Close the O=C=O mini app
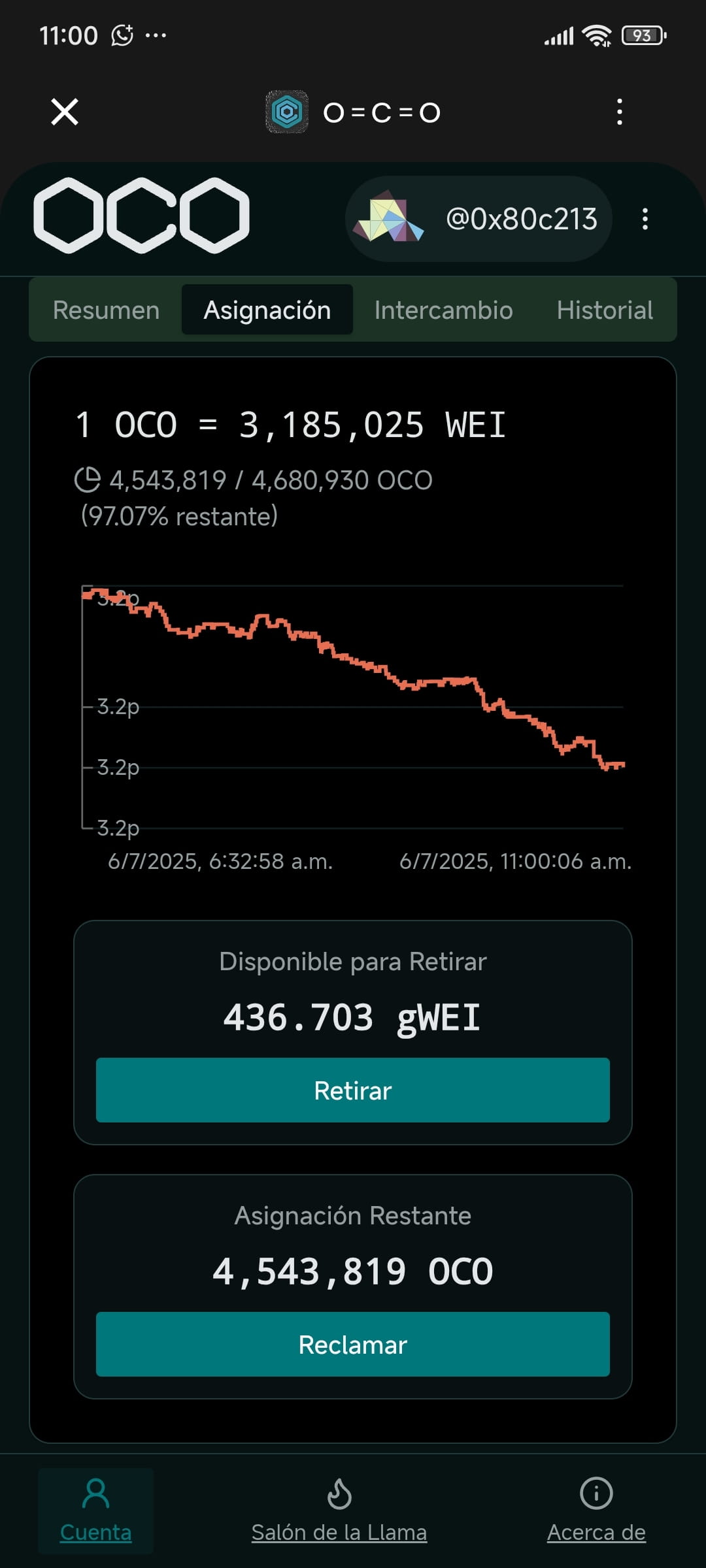 click(65, 112)
